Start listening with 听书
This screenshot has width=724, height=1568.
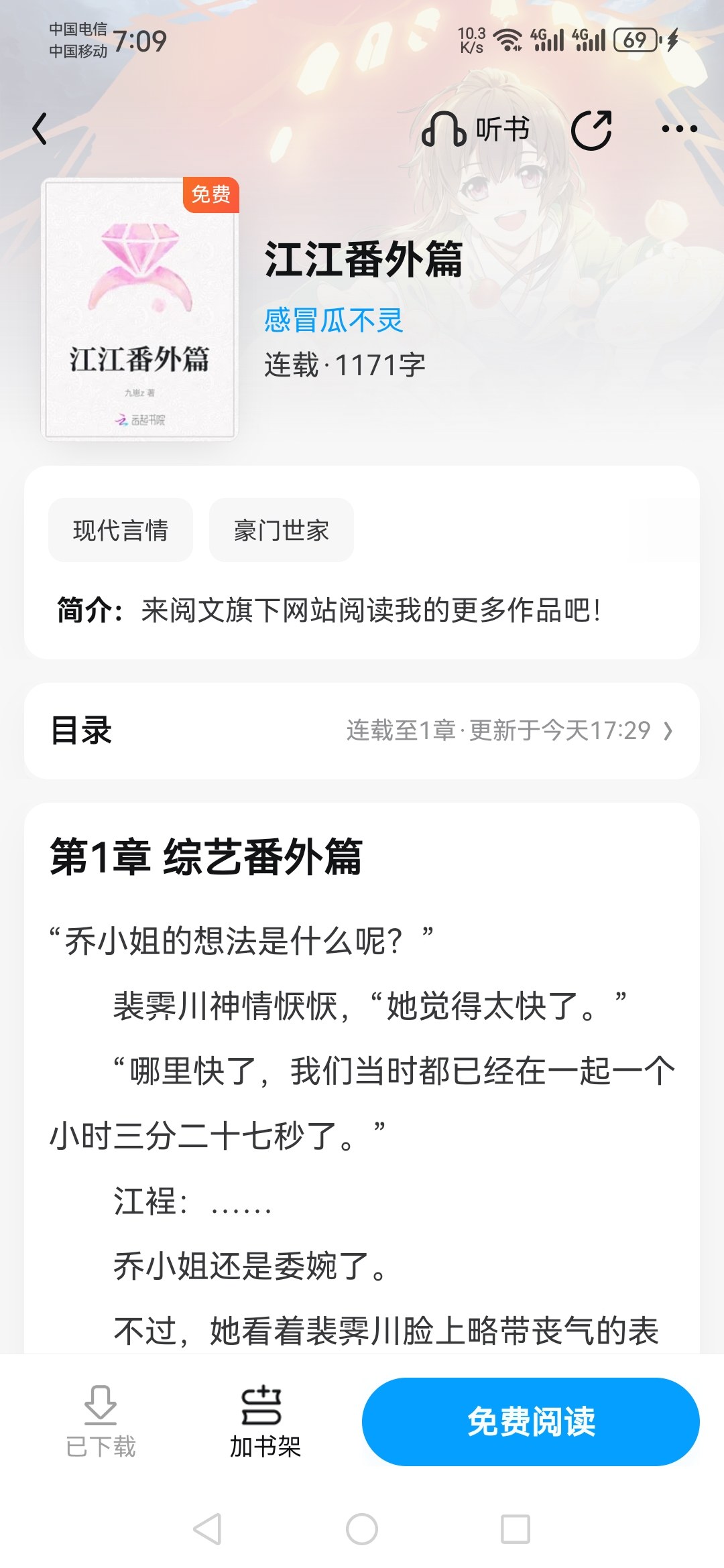click(475, 129)
